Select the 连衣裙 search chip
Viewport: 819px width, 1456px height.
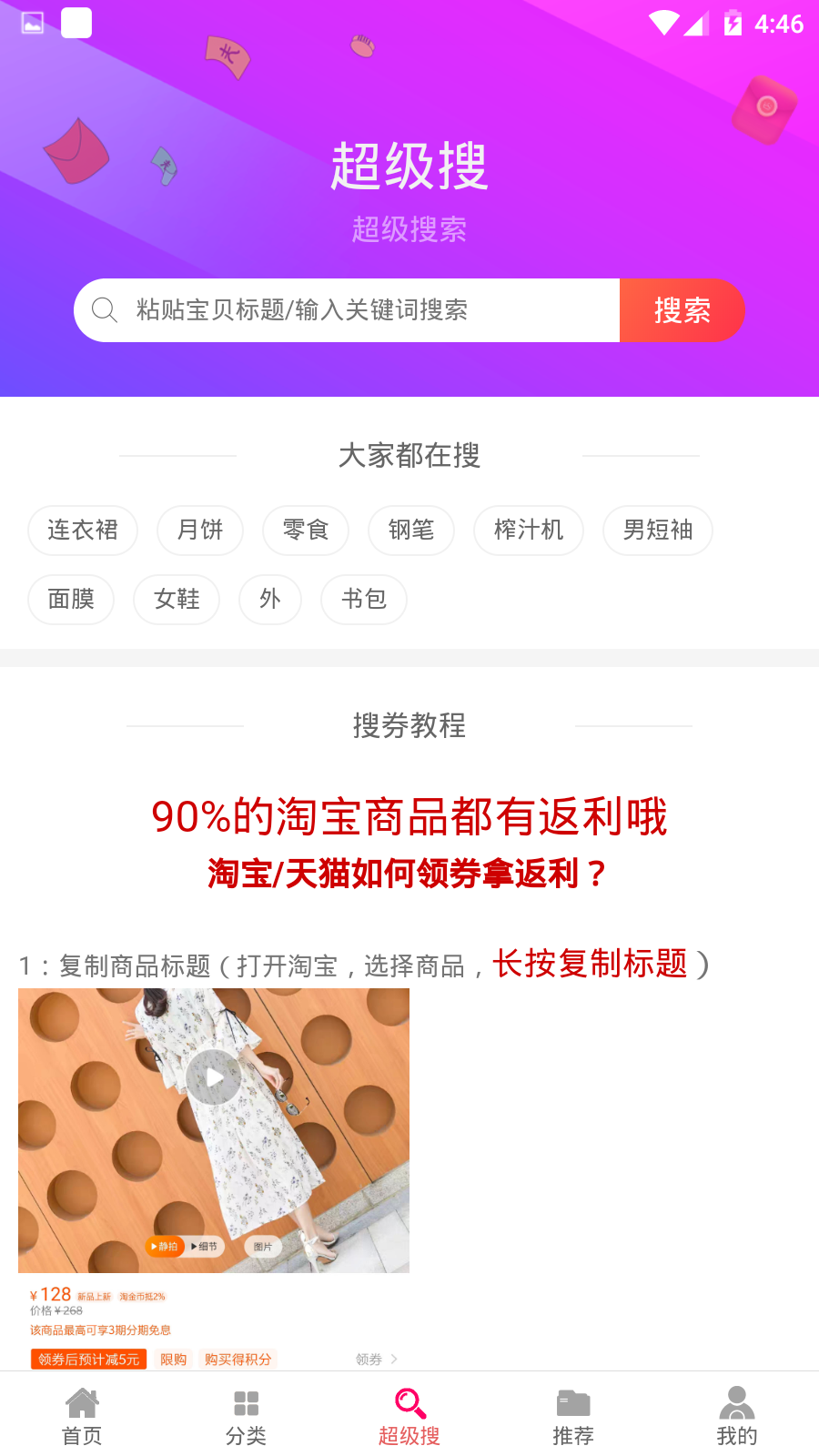pyautogui.click(x=83, y=531)
